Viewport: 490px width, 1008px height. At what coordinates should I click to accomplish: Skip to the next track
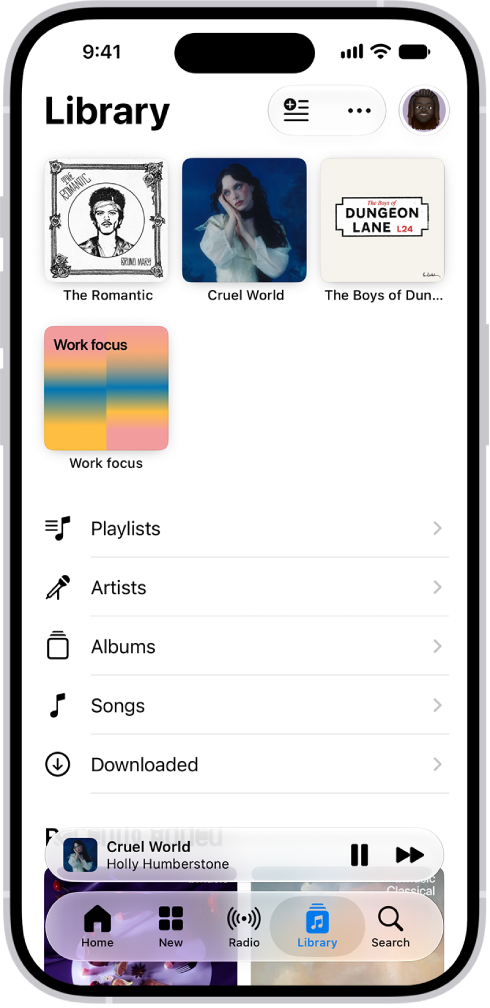pos(410,855)
